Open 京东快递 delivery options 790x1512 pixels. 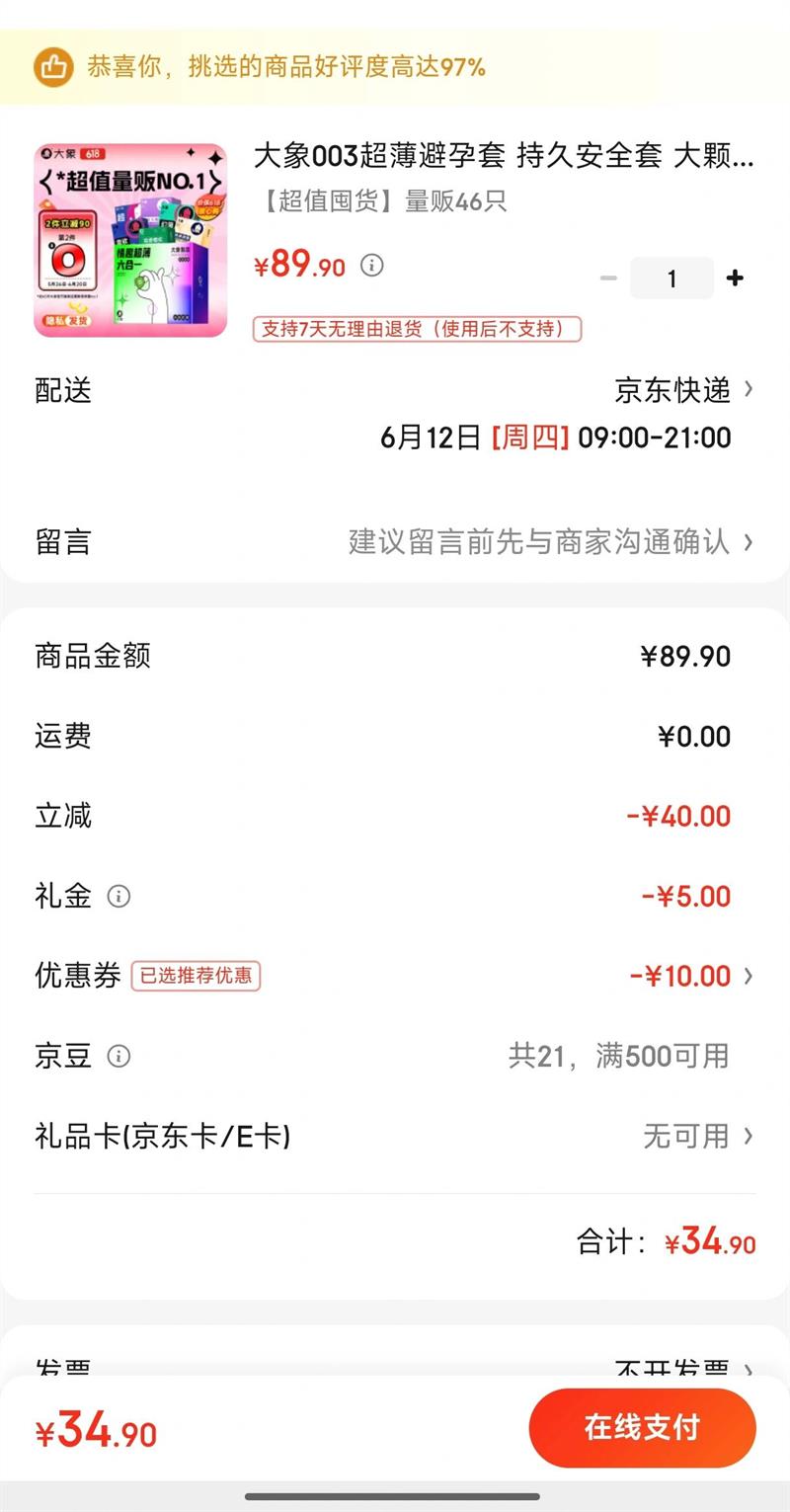click(683, 390)
